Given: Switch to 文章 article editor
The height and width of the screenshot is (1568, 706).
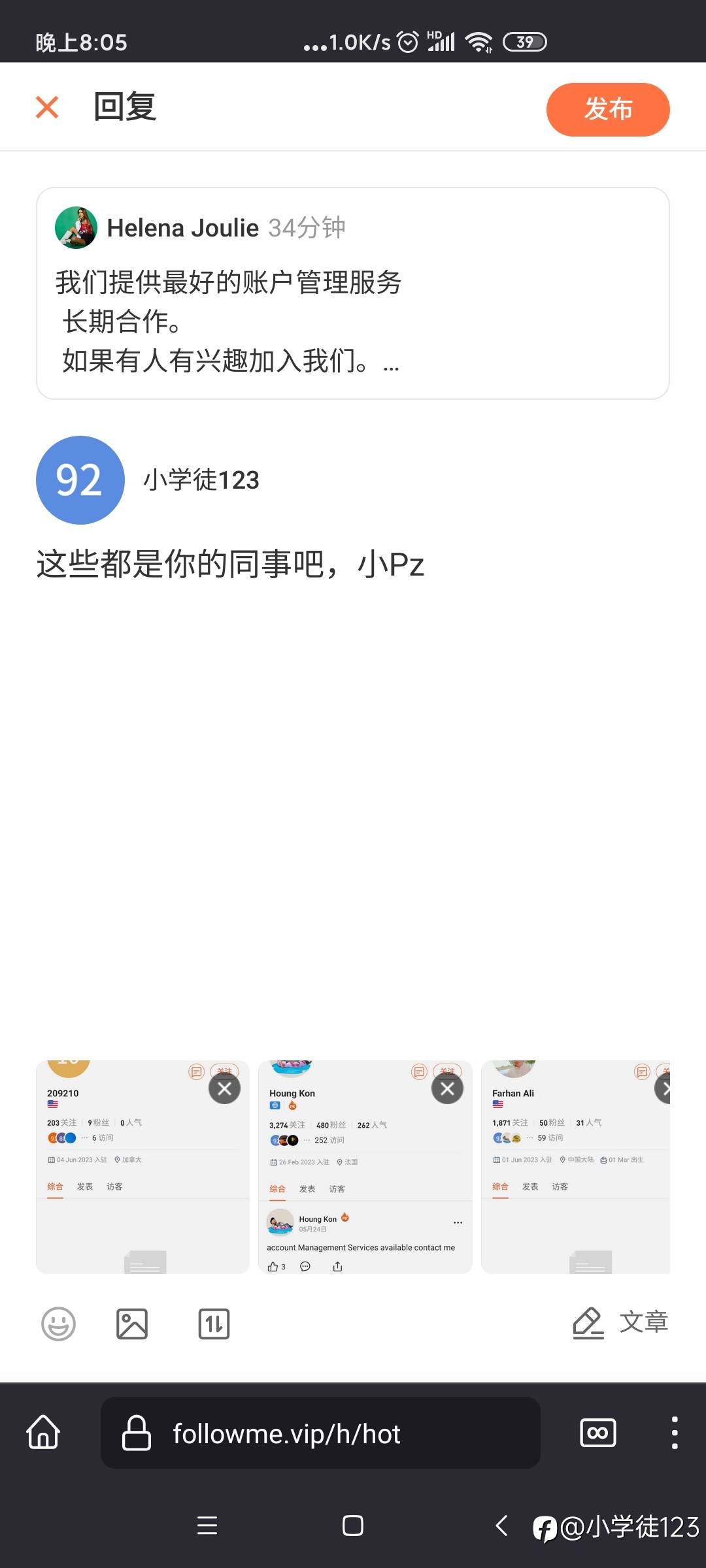Looking at the screenshot, I should tap(620, 1323).
